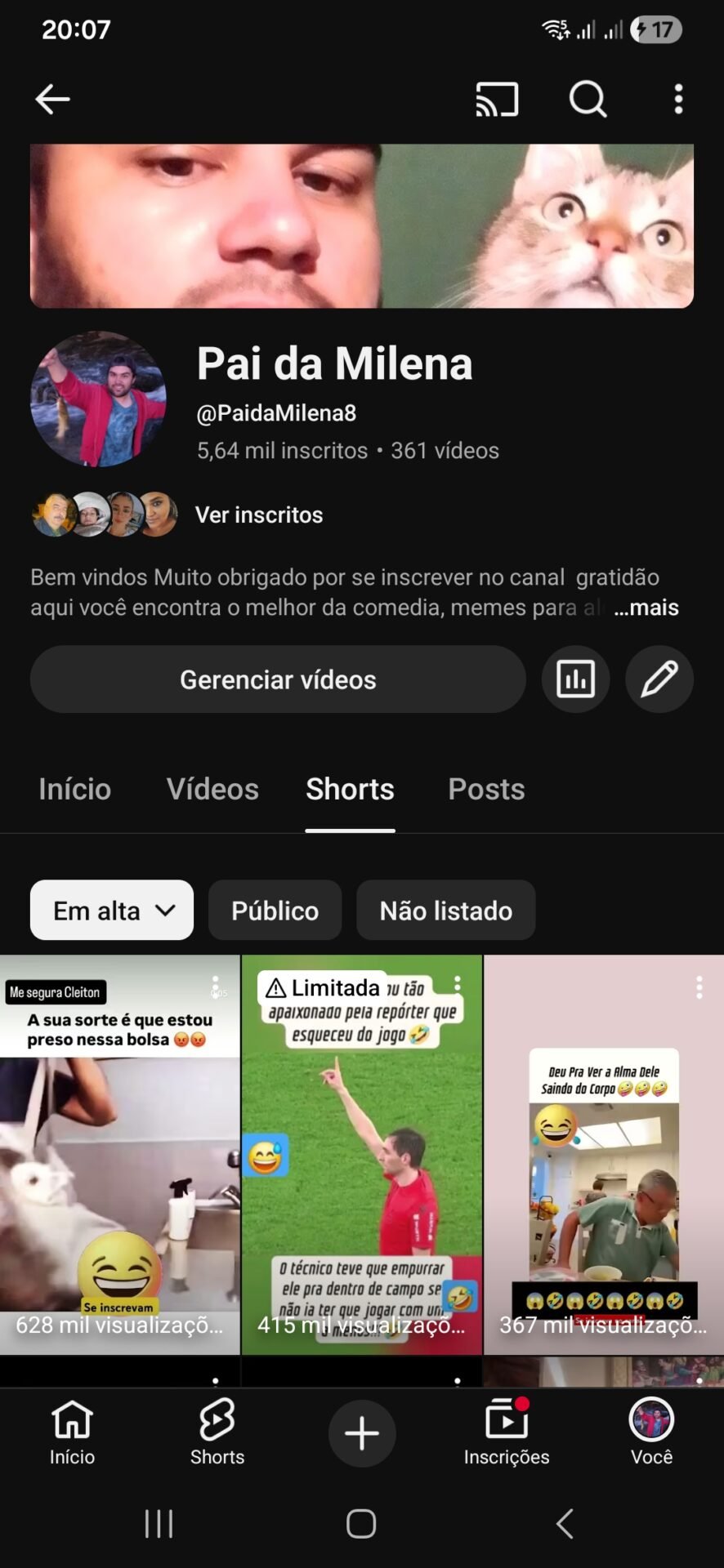Open 'Gerenciar vídeos'
This screenshot has width=724, height=1568.
(278, 679)
